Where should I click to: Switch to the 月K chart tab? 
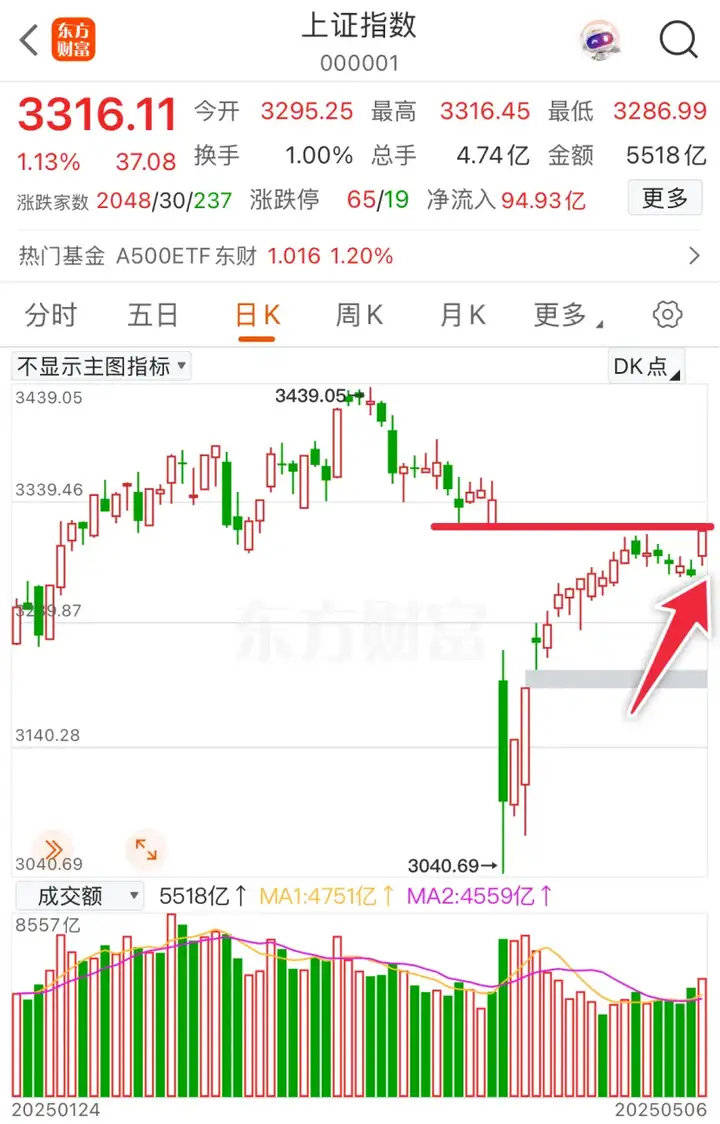(x=462, y=316)
